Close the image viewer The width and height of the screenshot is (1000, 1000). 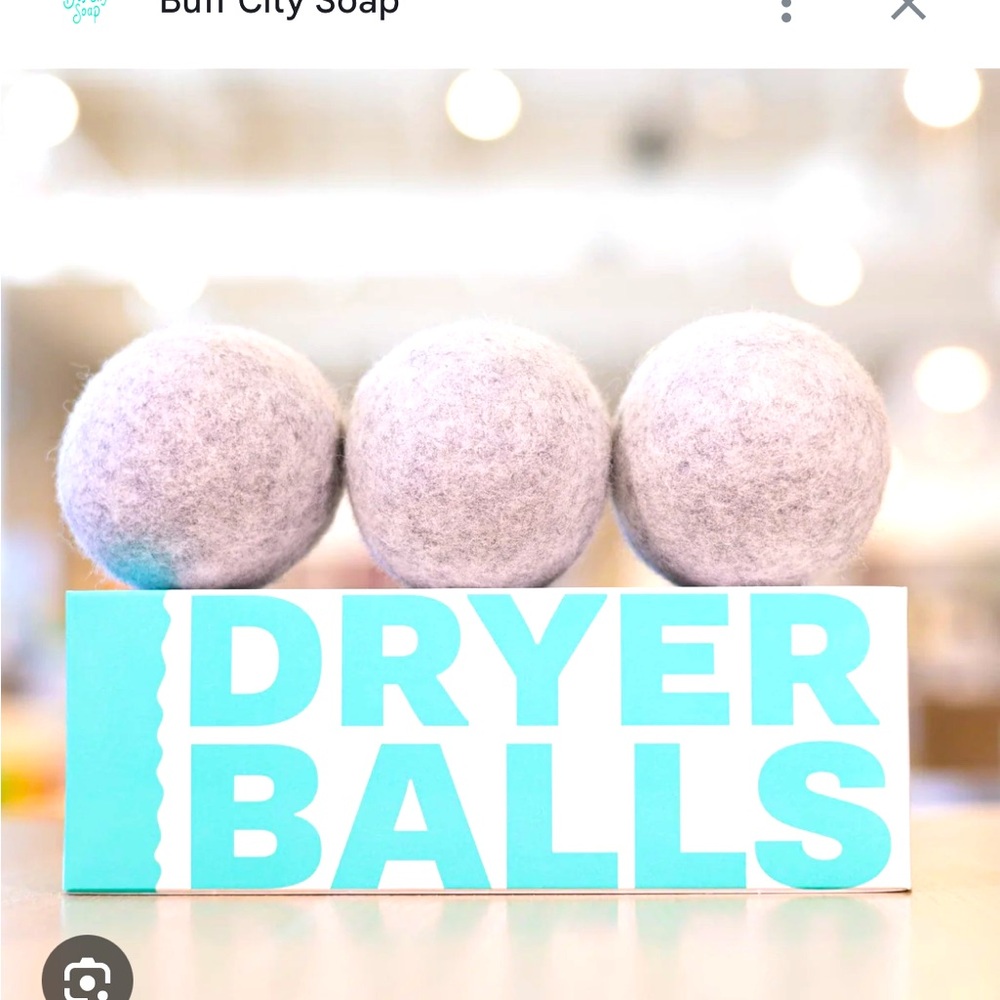[908, 8]
